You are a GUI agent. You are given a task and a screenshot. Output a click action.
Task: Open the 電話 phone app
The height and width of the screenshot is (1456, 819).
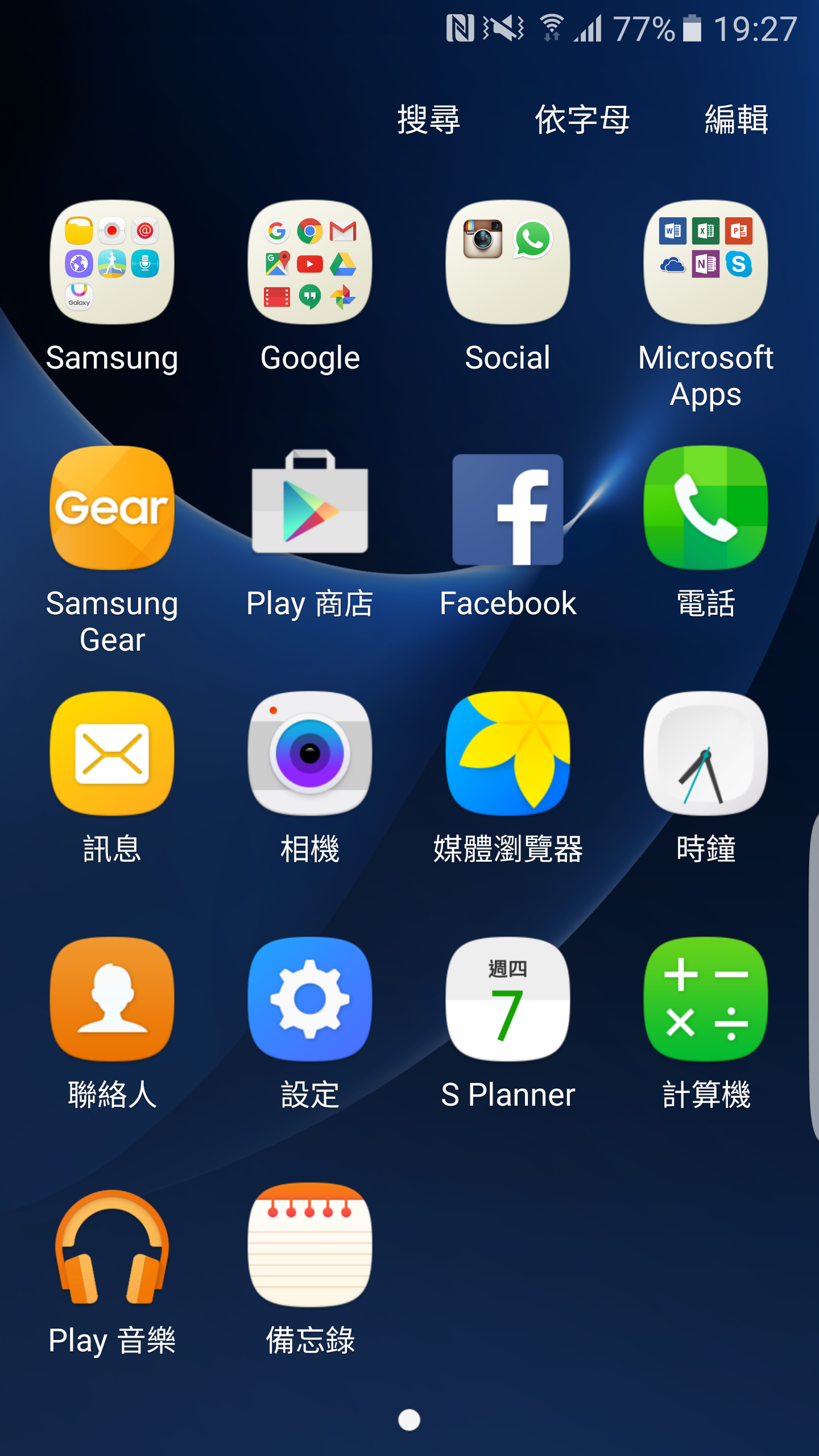point(705,509)
